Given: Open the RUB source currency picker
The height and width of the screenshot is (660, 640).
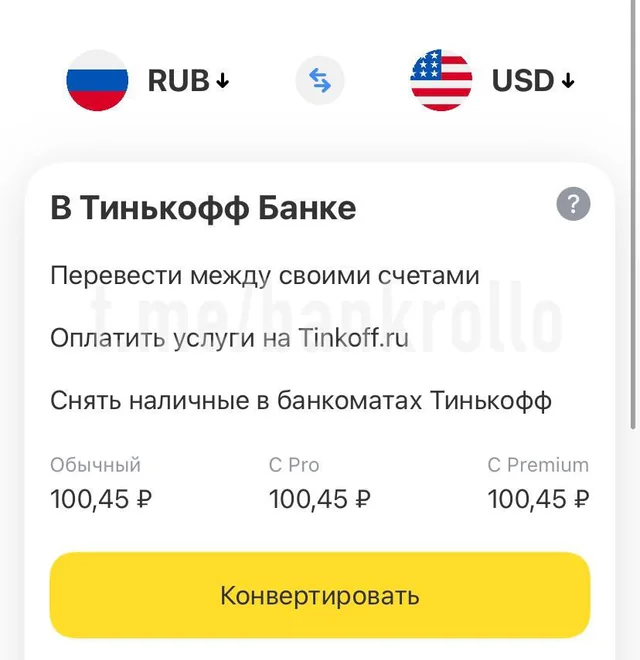Looking at the screenshot, I should click(x=187, y=80).
